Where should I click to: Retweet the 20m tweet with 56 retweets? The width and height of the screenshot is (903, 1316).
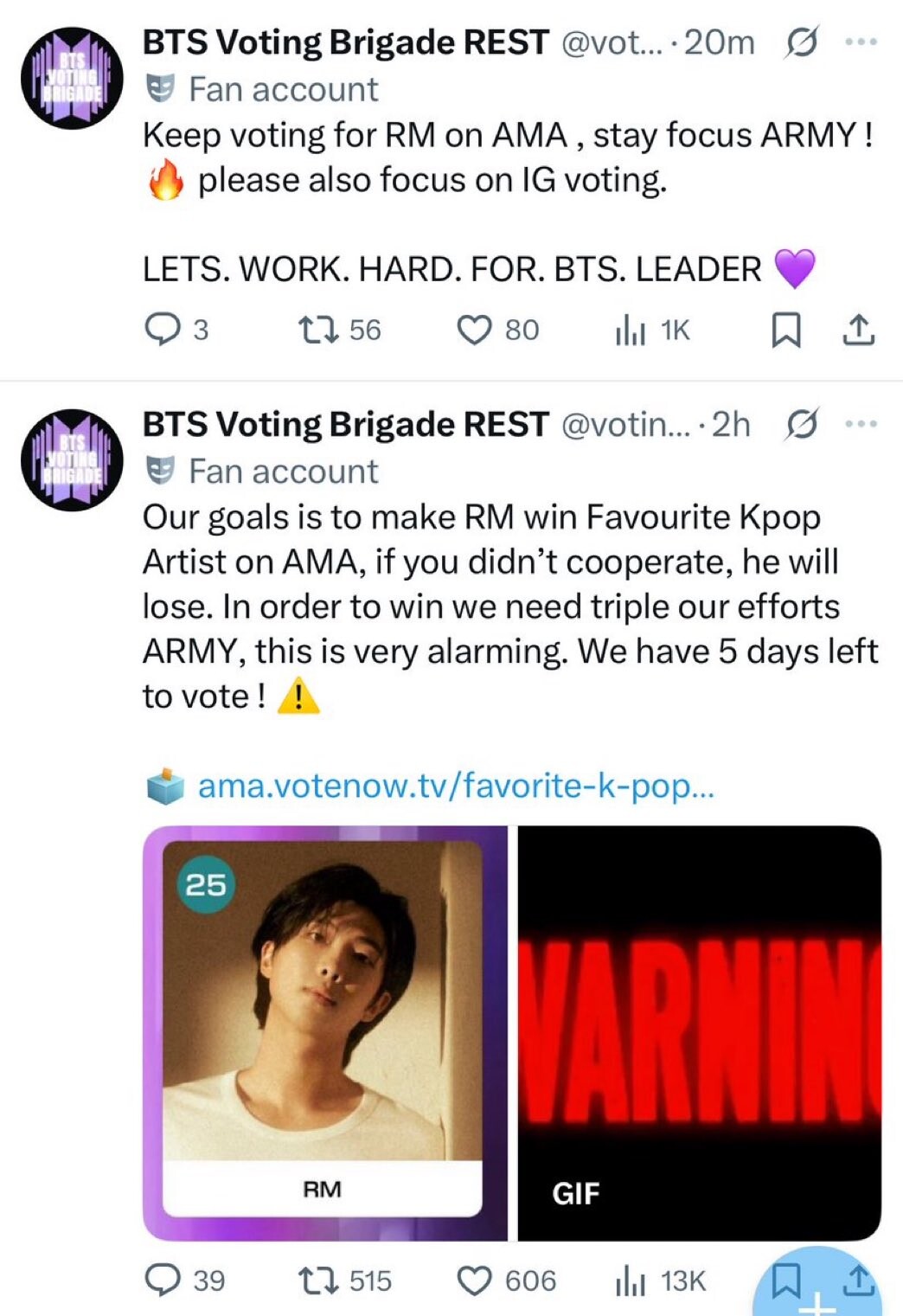317,330
